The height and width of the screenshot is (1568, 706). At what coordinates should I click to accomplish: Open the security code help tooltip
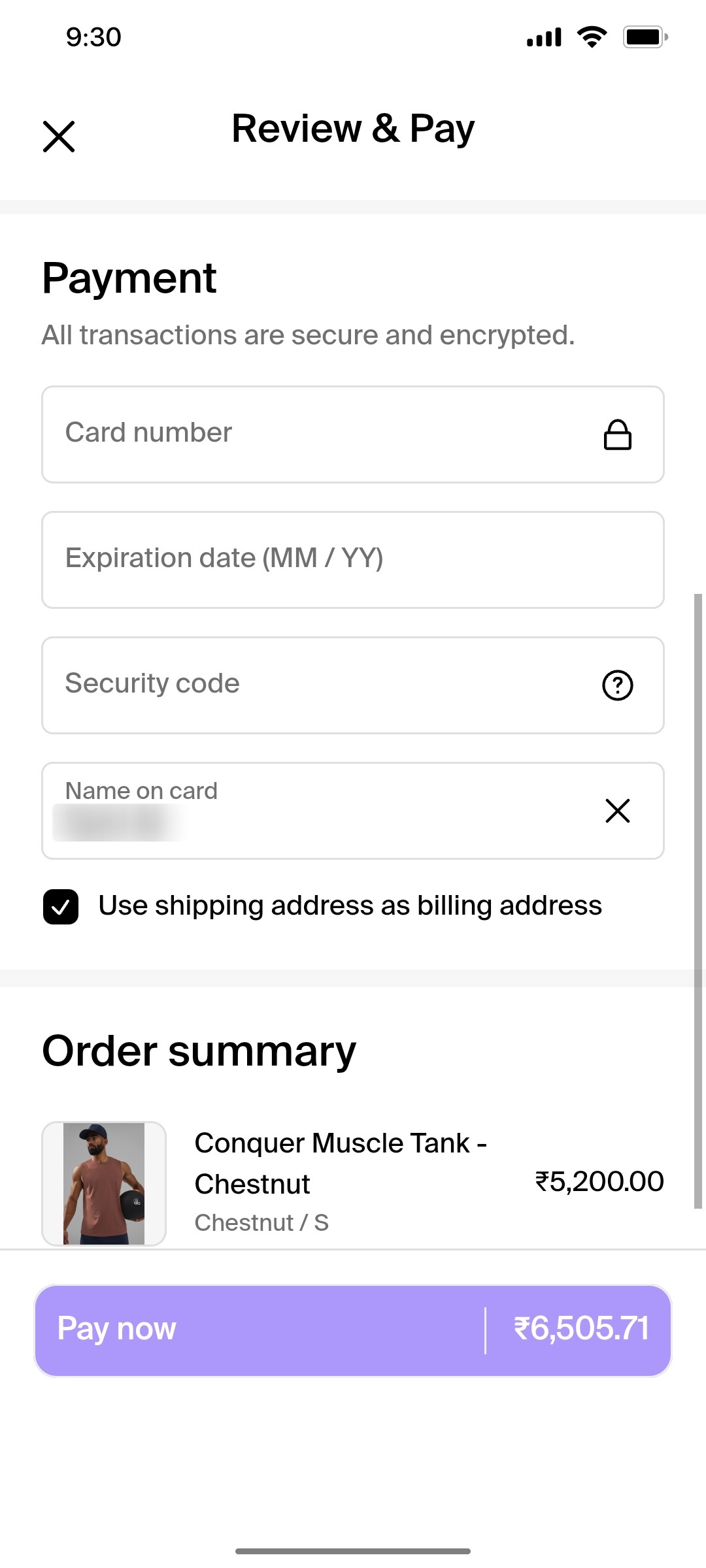coord(616,685)
